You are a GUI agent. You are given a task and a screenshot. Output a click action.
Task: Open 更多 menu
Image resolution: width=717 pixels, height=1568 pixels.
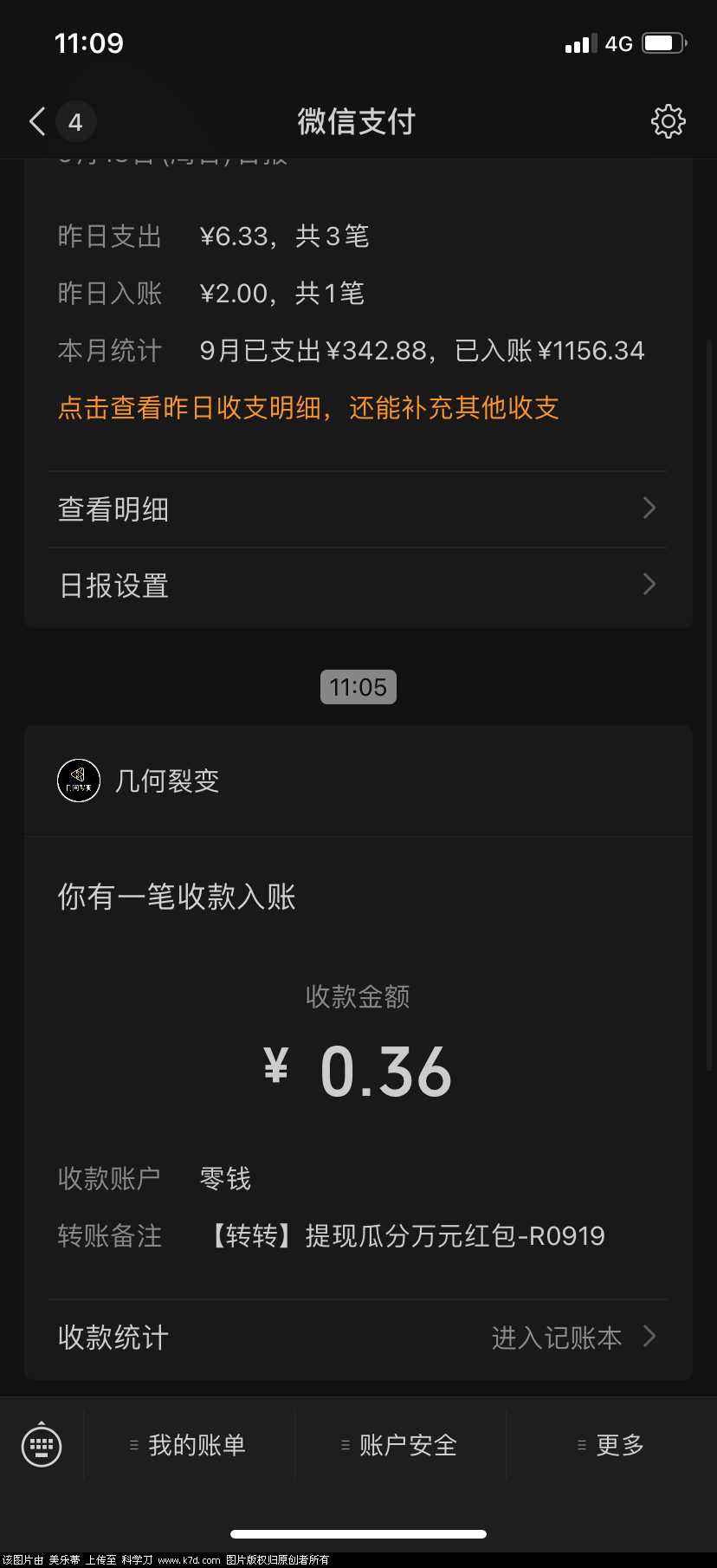[611, 1445]
